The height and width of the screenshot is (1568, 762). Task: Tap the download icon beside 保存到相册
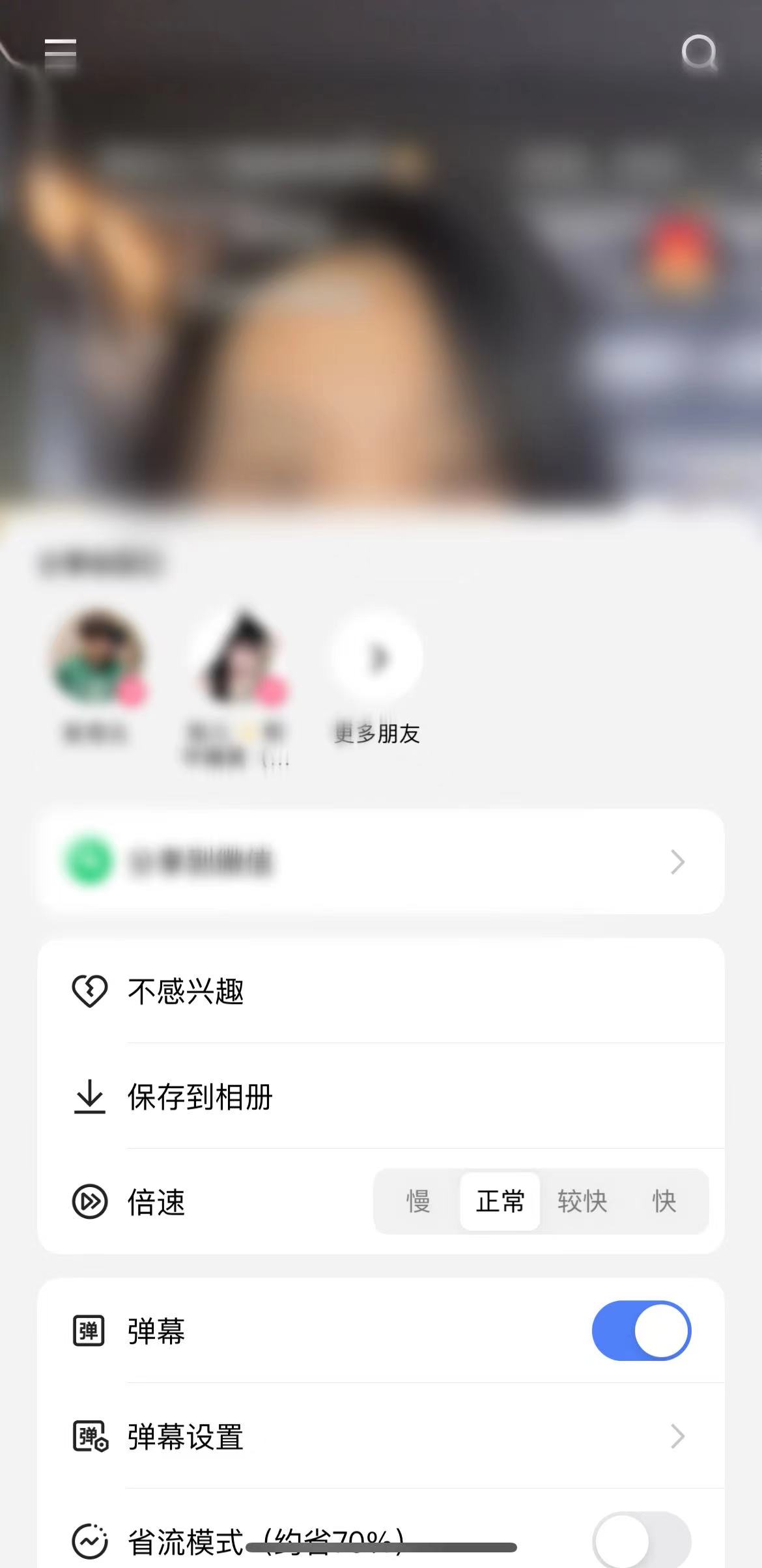pyautogui.click(x=89, y=1097)
